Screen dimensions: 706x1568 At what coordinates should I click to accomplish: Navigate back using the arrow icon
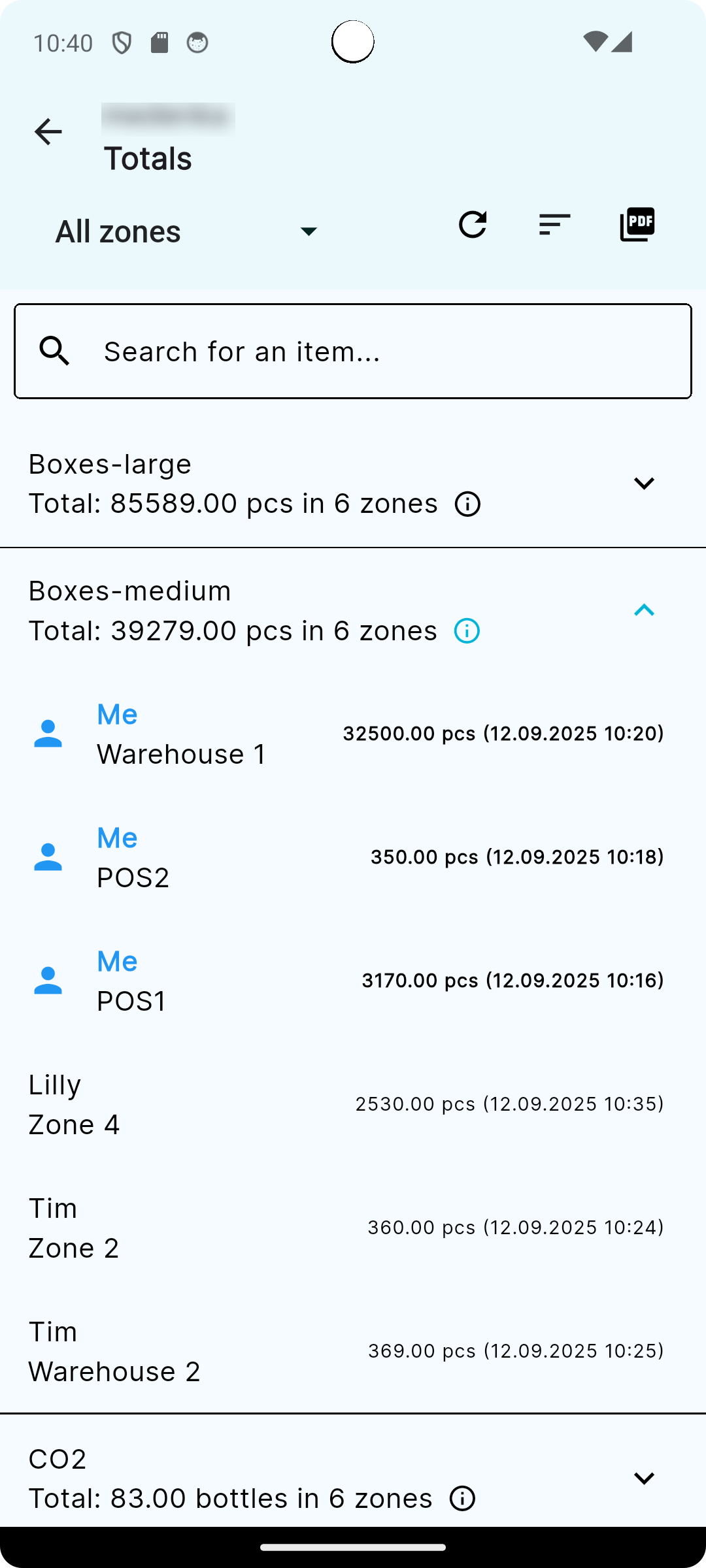point(48,131)
